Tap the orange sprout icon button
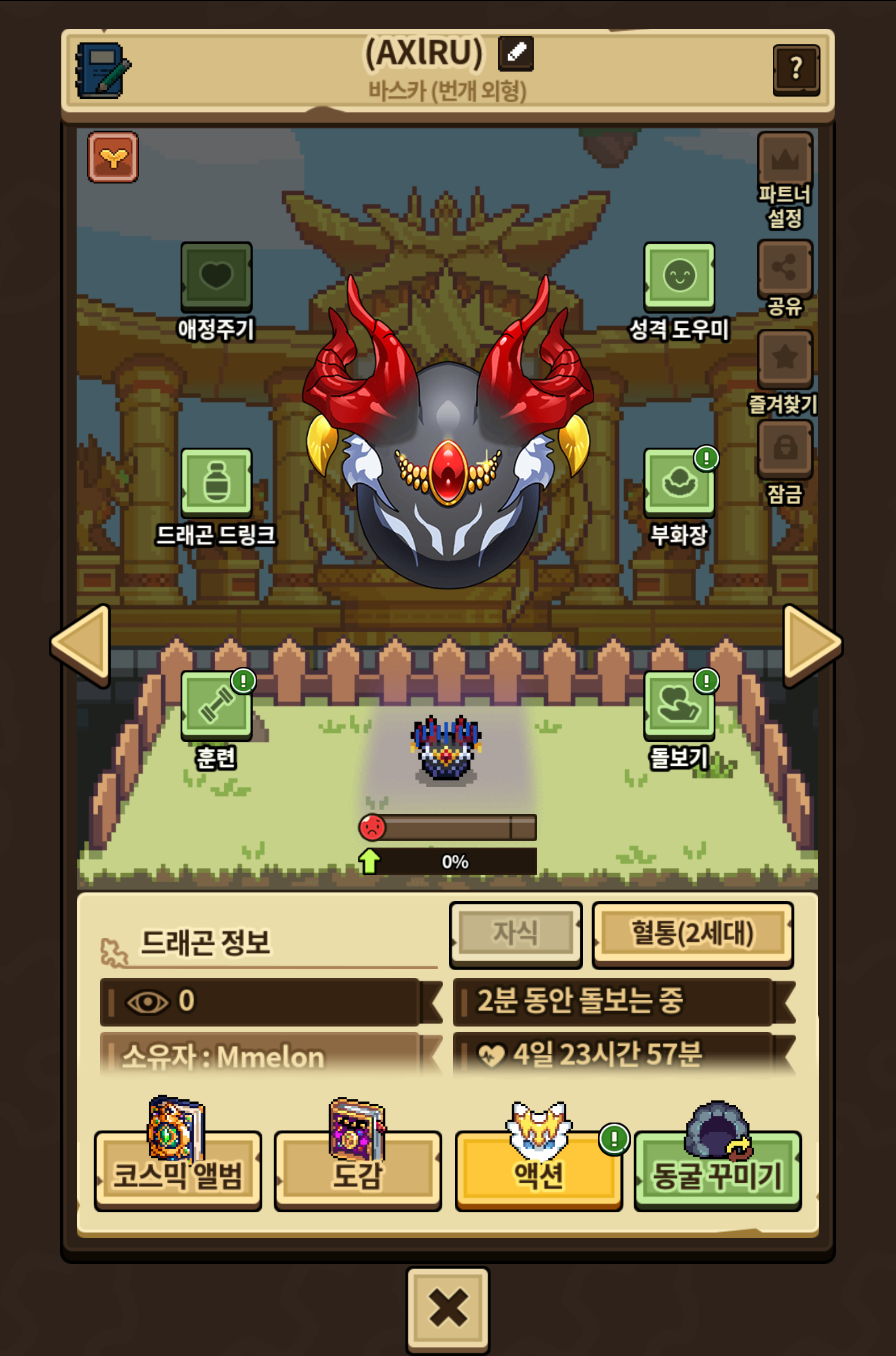This screenshot has width=896, height=1356. click(113, 157)
